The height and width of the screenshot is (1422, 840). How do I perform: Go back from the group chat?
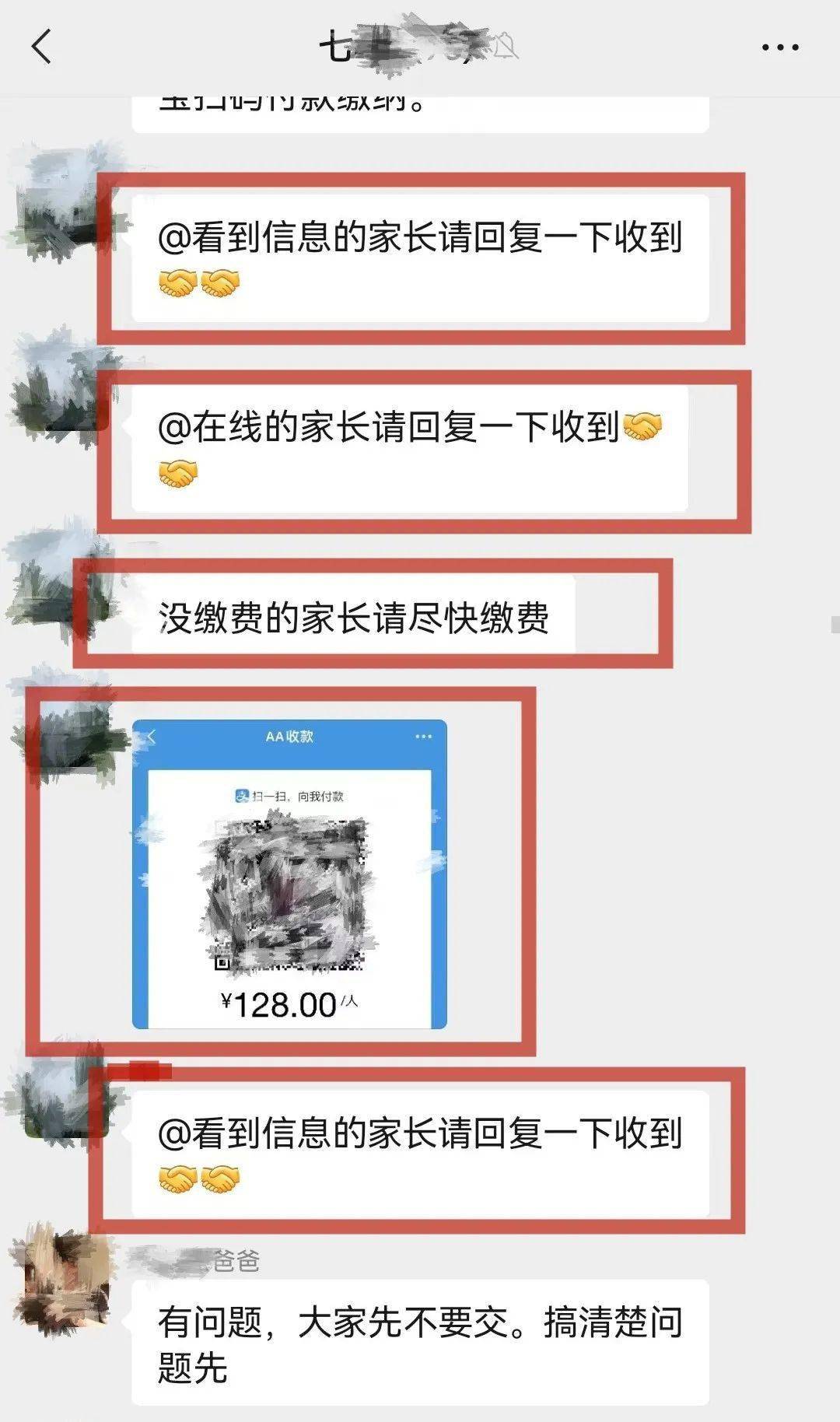41,47
